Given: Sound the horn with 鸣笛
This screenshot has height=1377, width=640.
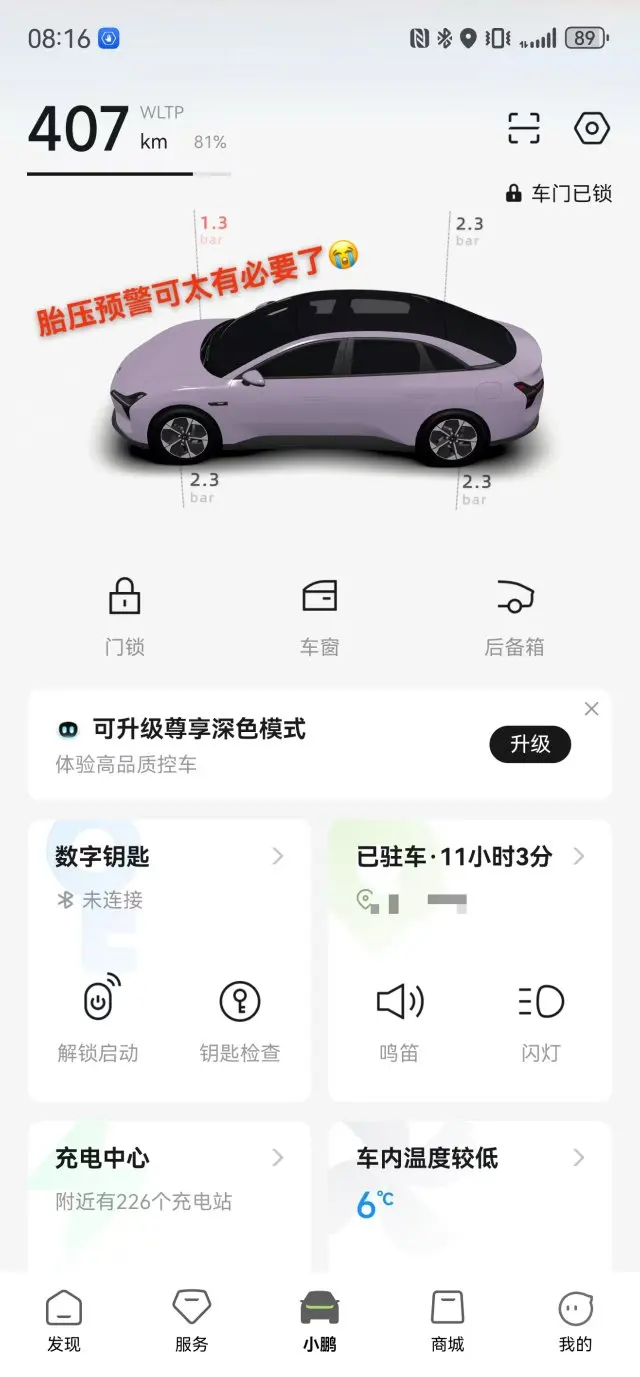Looking at the screenshot, I should (399, 1018).
